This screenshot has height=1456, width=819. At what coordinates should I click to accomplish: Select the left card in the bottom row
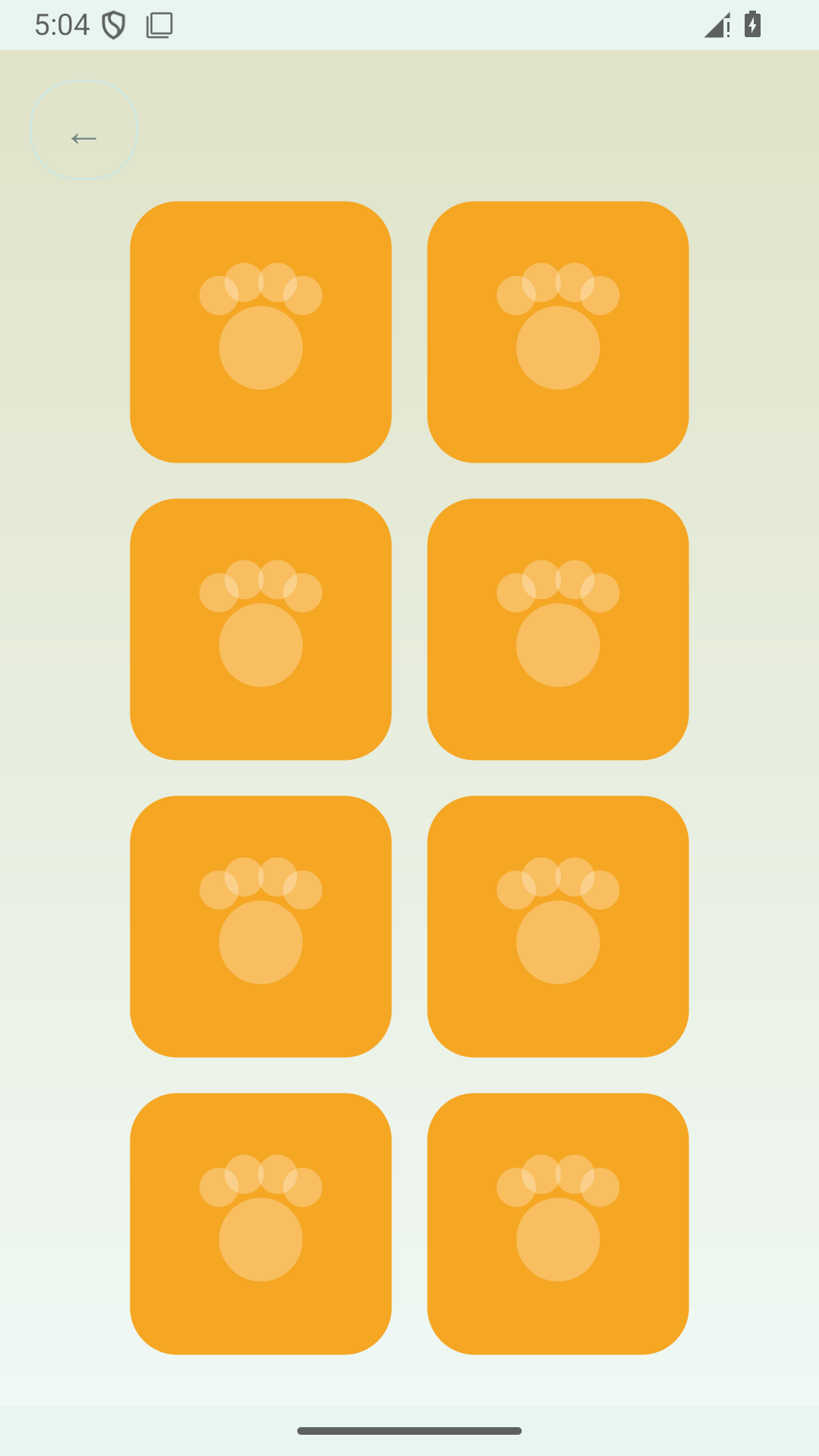261,1224
